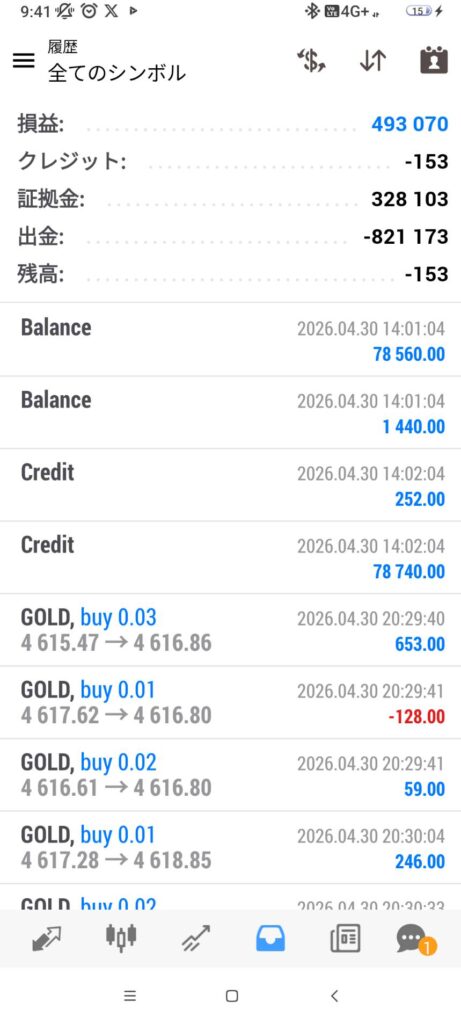
Task: Switch to the Trade tab
Action: pyautogui.click(x=196, y=938)
